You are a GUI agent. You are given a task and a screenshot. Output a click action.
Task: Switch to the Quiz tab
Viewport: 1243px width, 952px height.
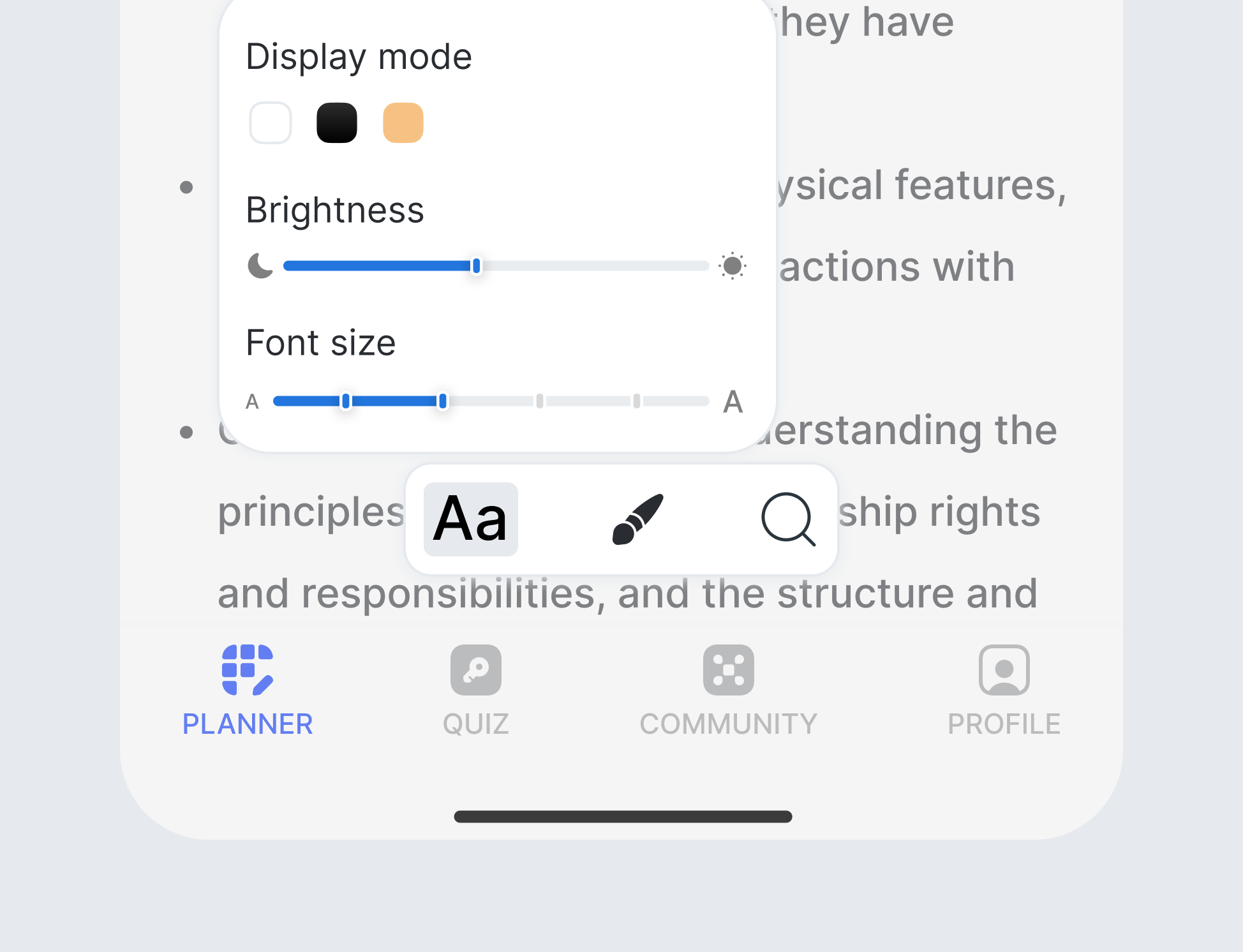coord(476,690)
